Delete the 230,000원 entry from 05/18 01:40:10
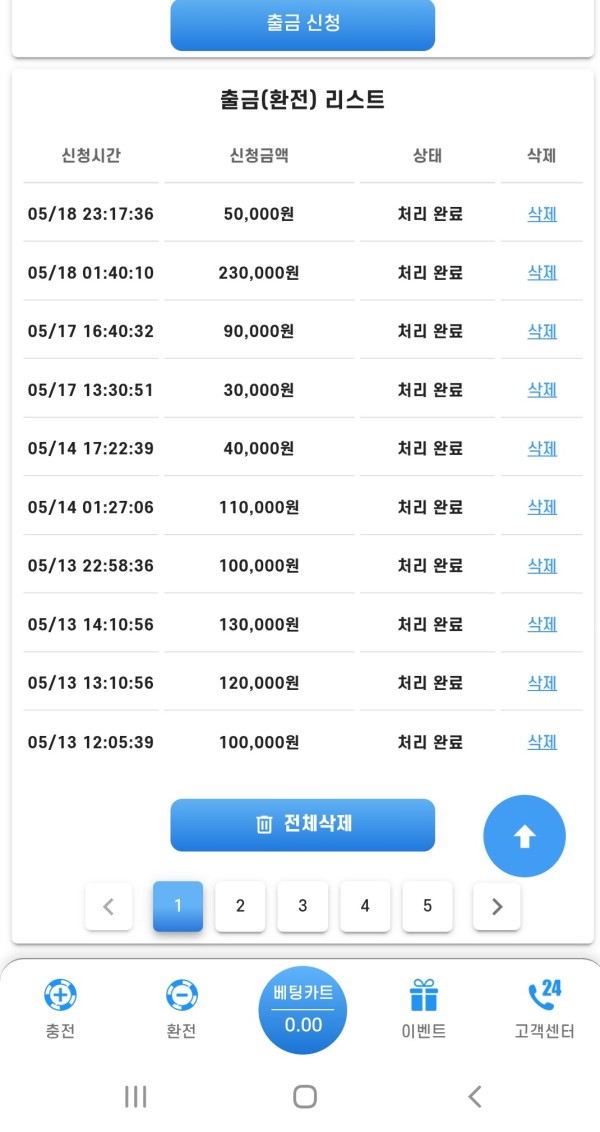 point(542,273)
